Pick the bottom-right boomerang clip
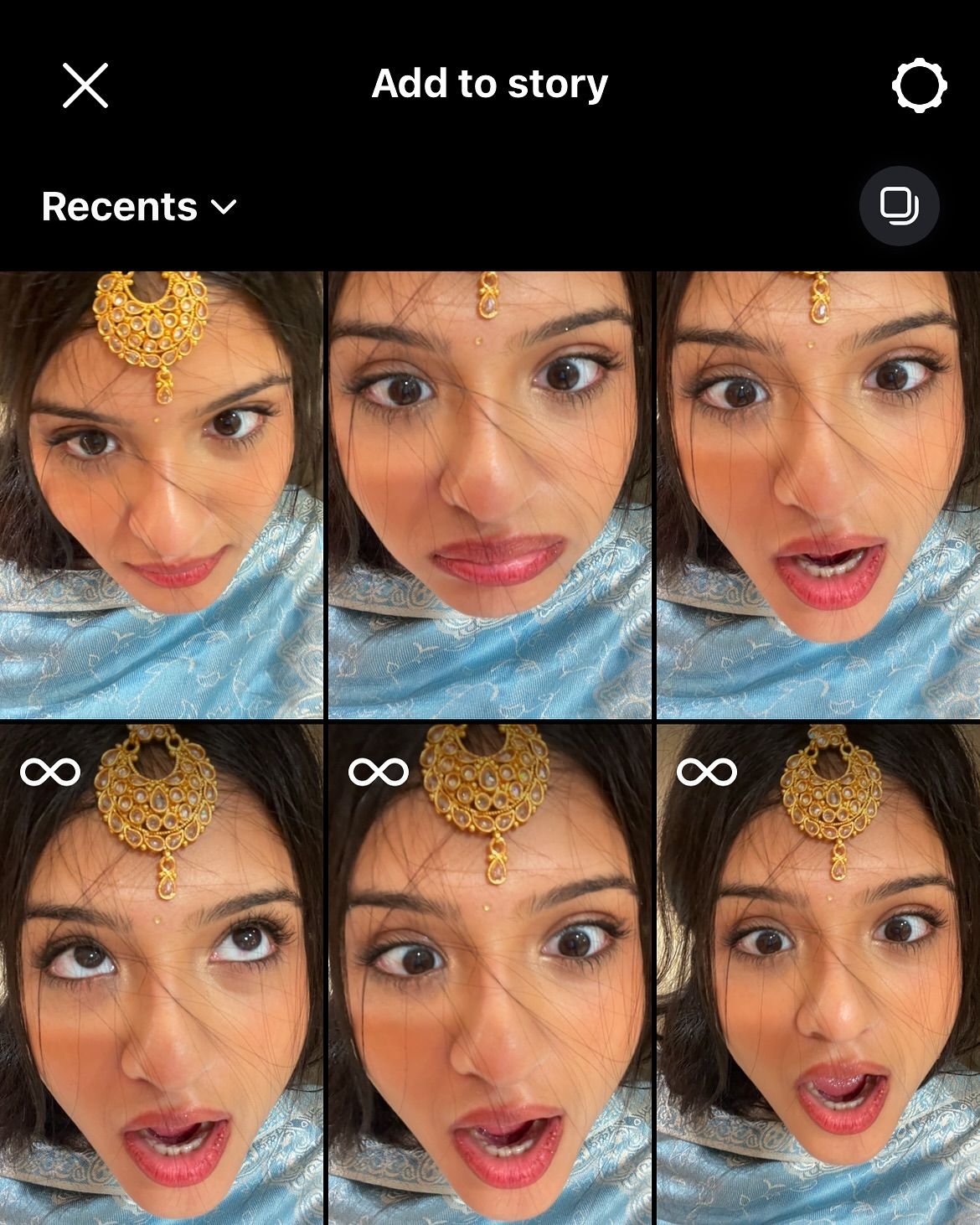The width and height of the screenshot is (980, 1225). point(818,972)
